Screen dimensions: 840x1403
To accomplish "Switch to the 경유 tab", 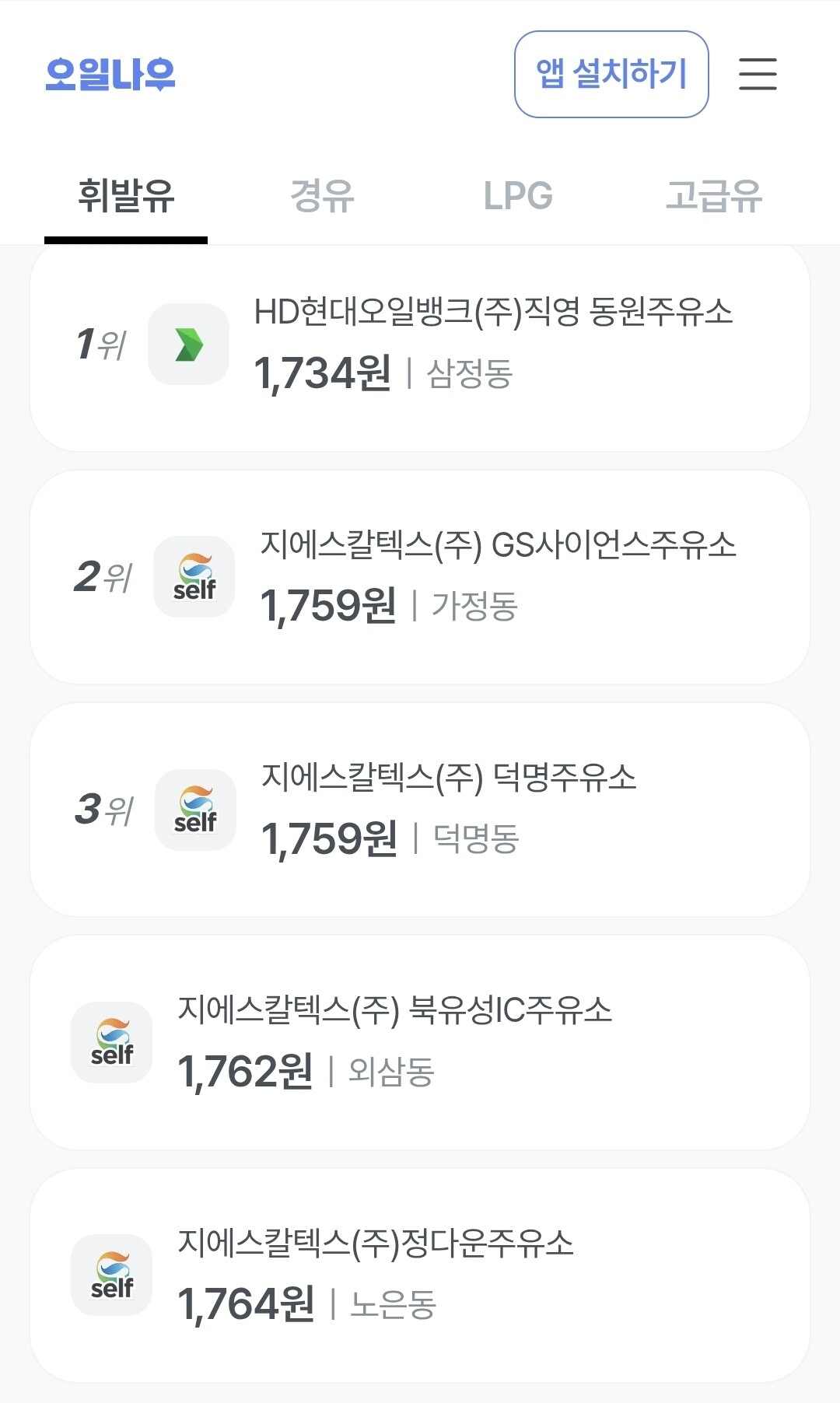I will click(322, 195).
